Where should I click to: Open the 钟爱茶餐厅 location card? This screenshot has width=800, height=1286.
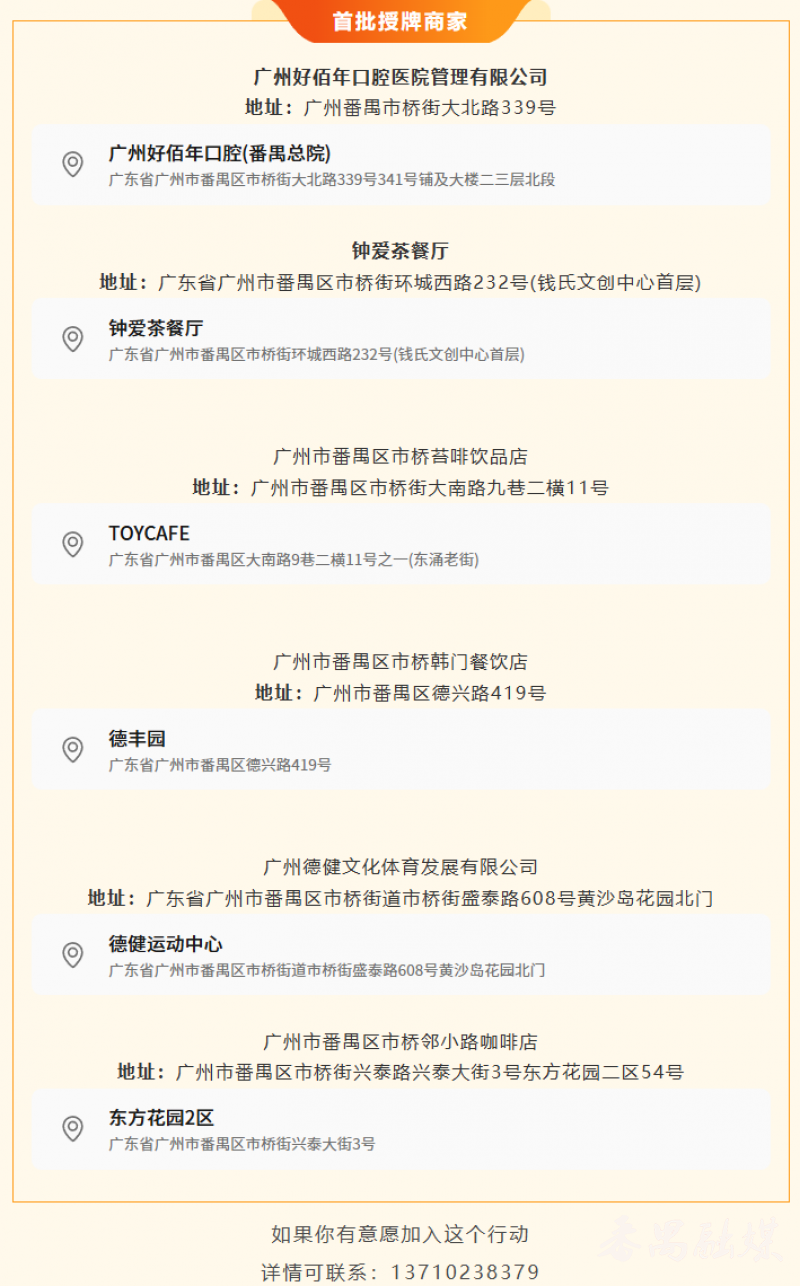pyautogui.click(x=400, y=339)
